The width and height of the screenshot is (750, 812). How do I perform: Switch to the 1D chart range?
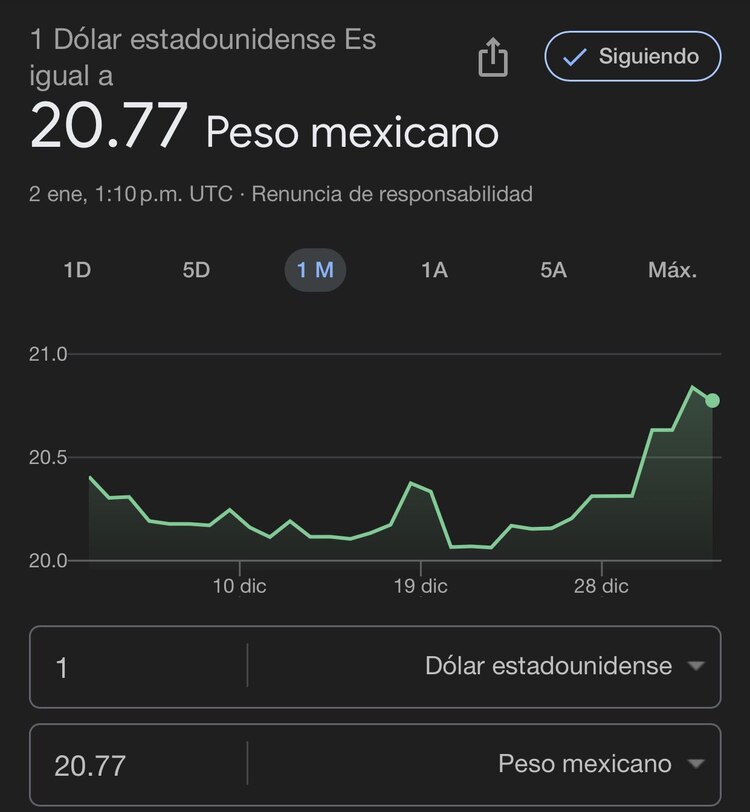pyautogui.click(x=79, y=270)
